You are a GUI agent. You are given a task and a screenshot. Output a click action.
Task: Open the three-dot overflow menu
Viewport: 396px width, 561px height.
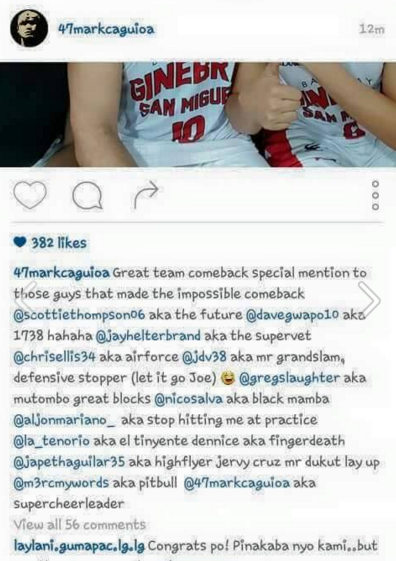click(375, 195)
